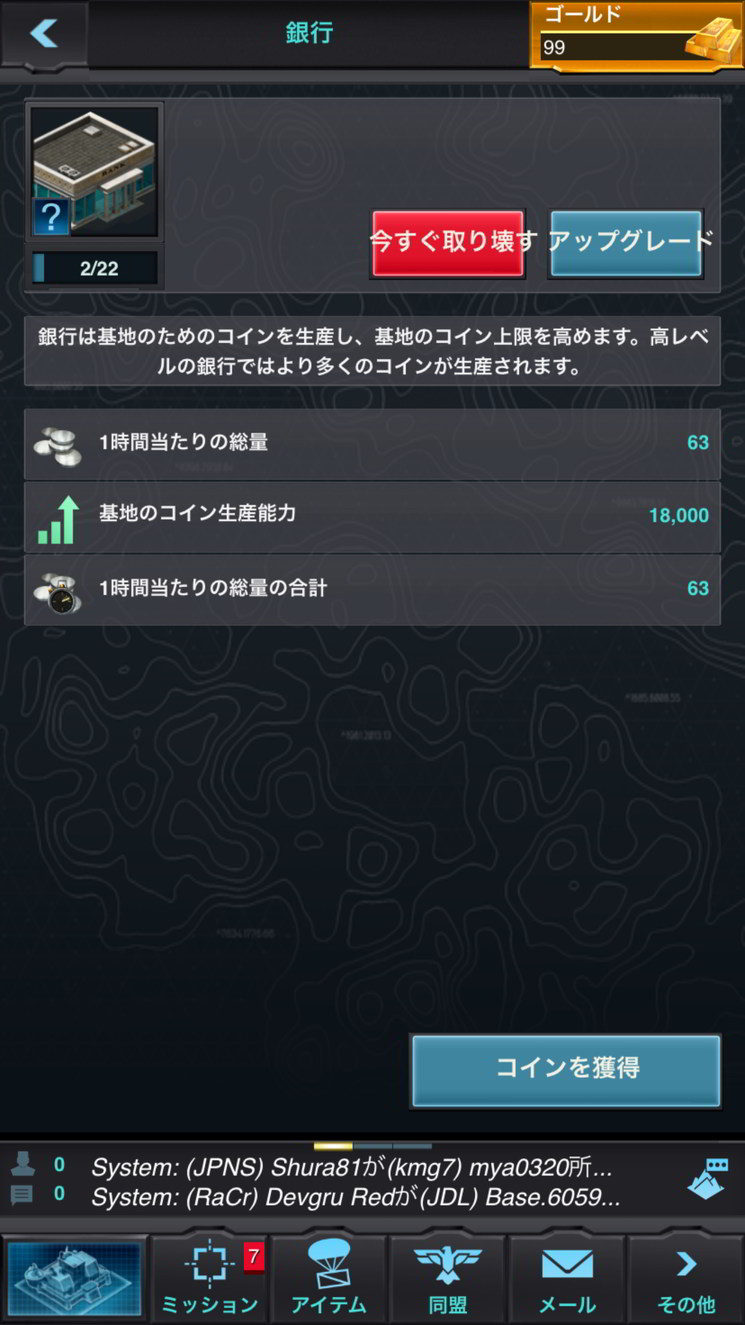Tap the アップグレード upgrade button

626,242
